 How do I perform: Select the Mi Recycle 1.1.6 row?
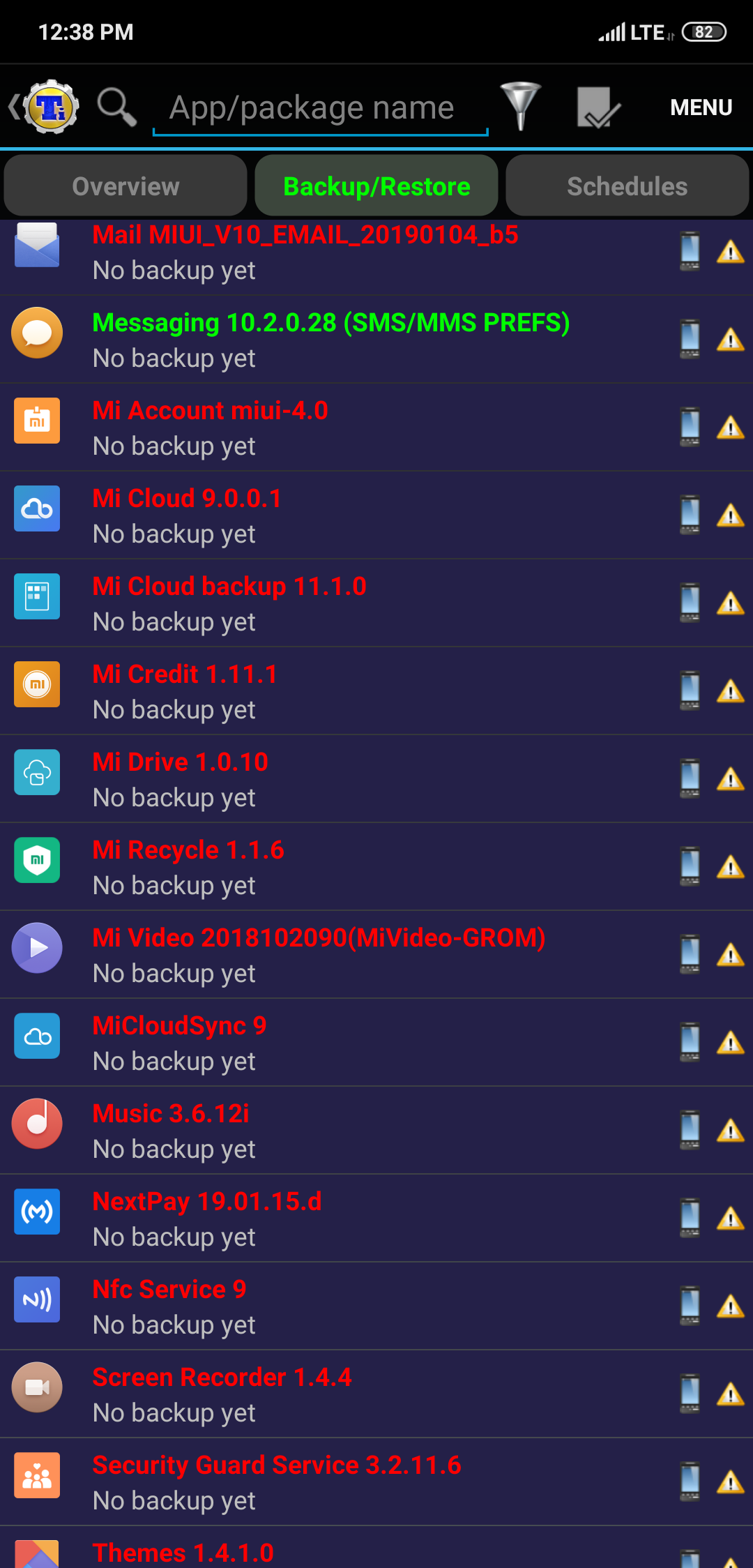pos(376,867)
